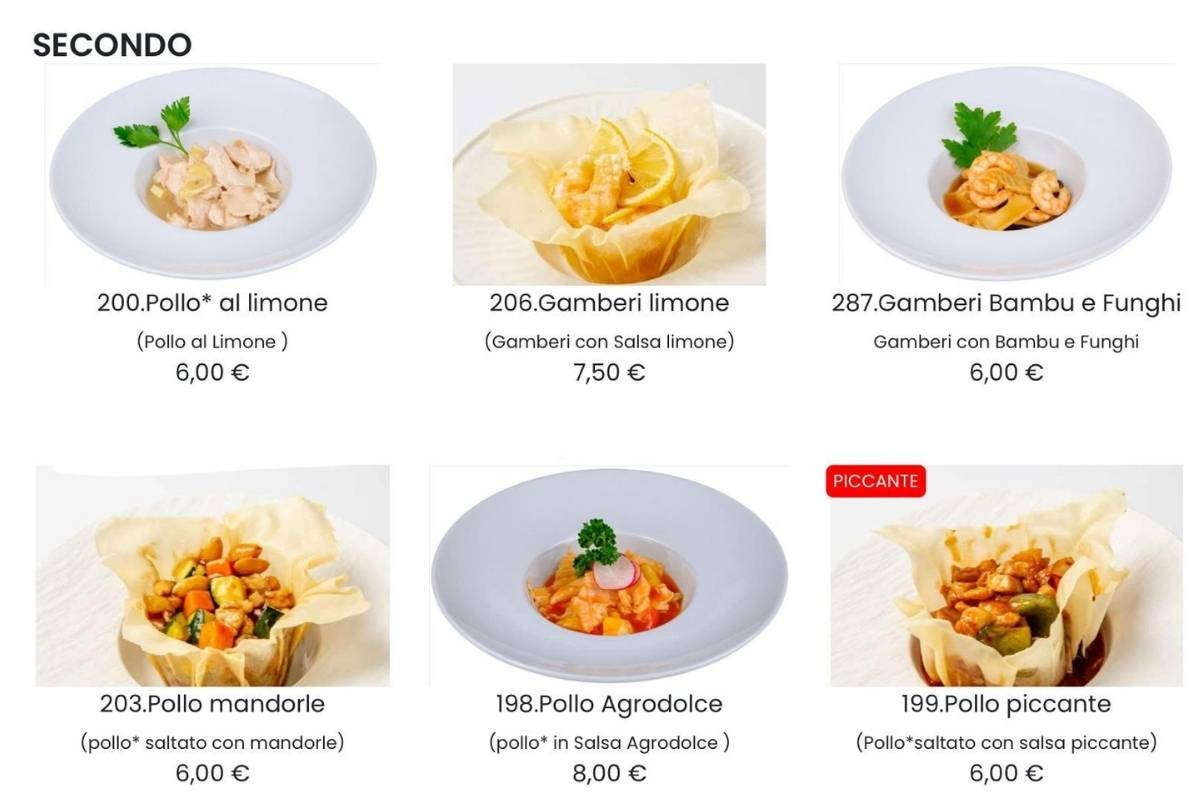Tap the 199.Pollo piccante card

[x=1006, y=704]
